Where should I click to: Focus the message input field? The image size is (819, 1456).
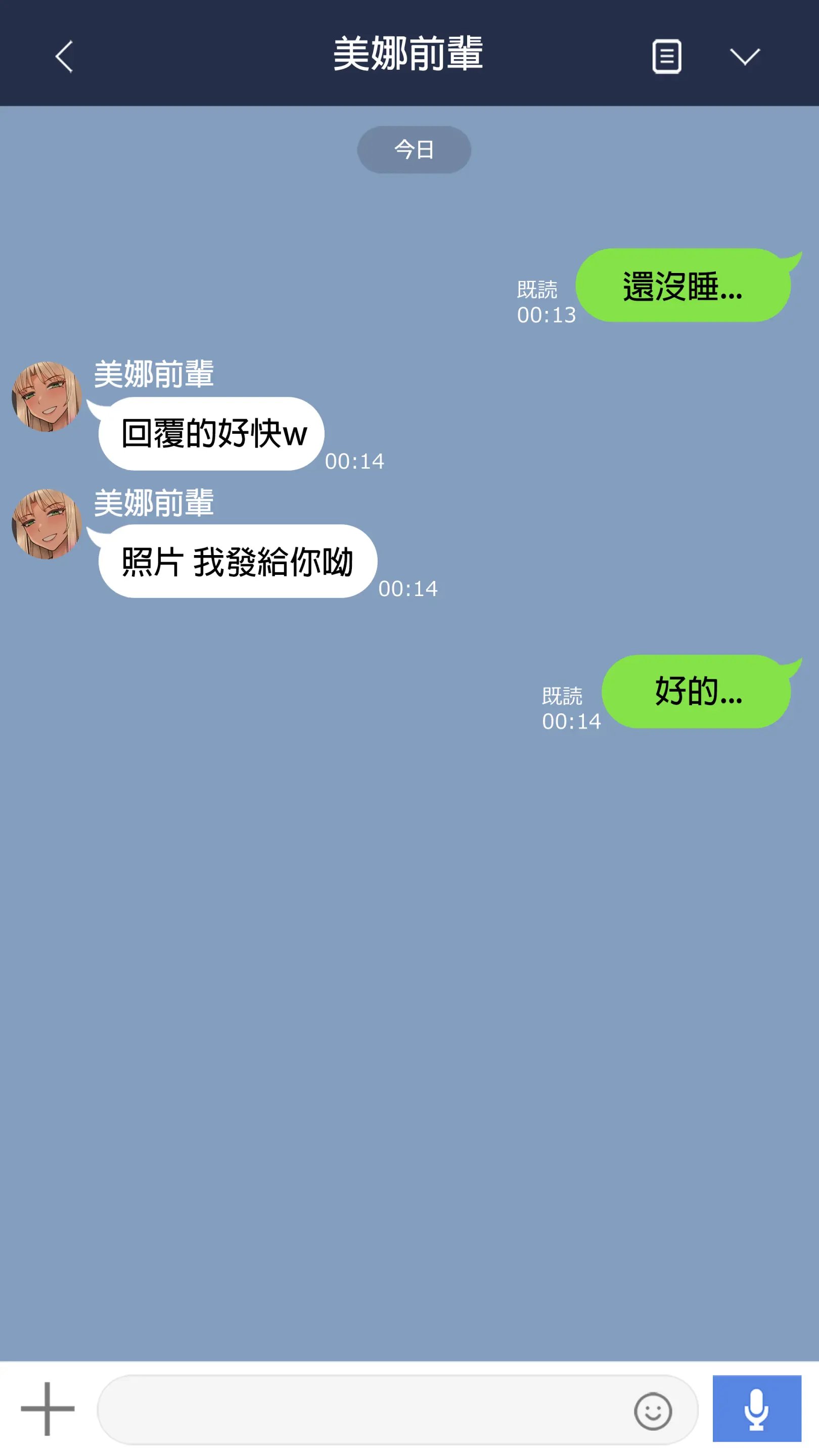362,1409
